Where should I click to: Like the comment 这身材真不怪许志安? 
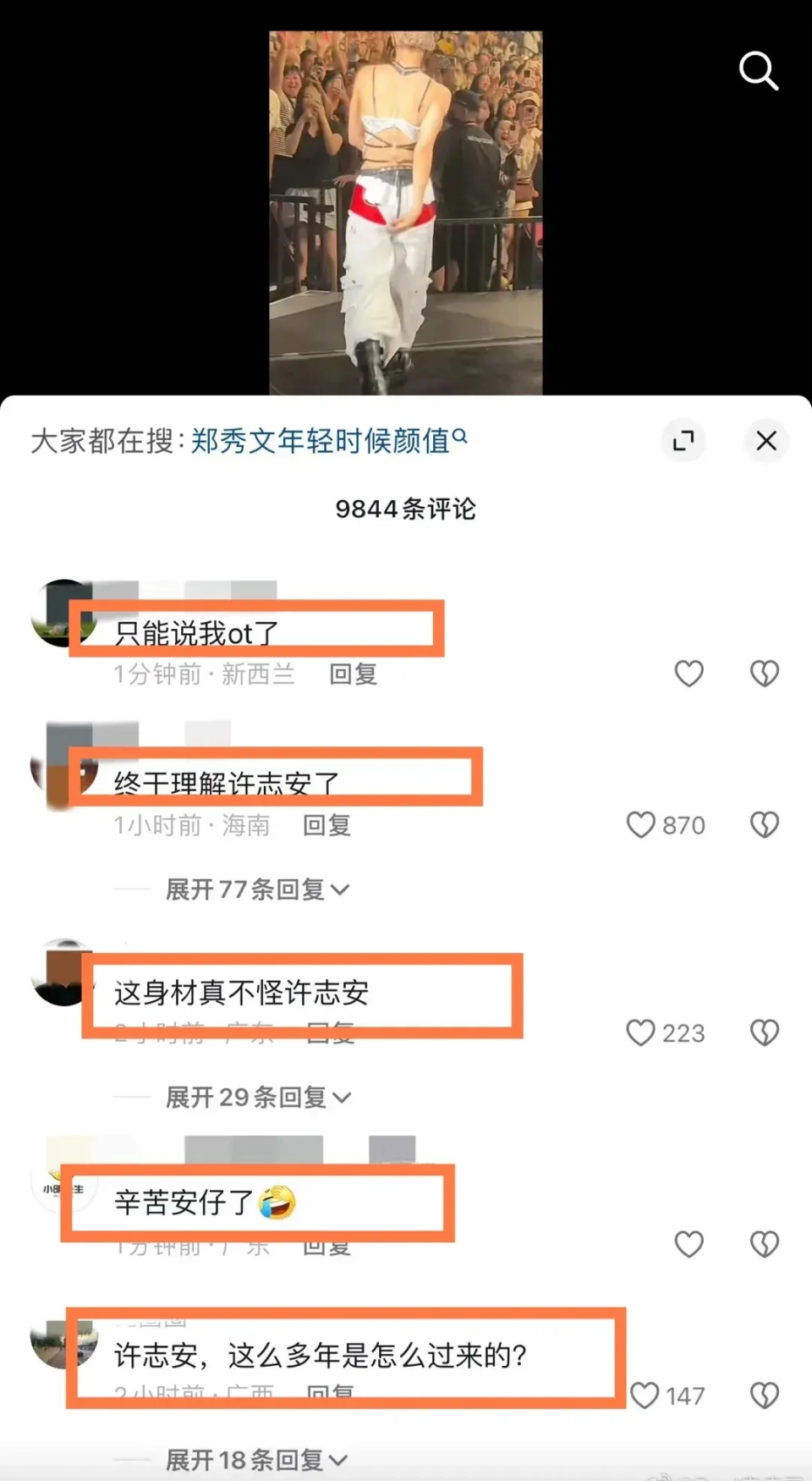pos(641,1032)
